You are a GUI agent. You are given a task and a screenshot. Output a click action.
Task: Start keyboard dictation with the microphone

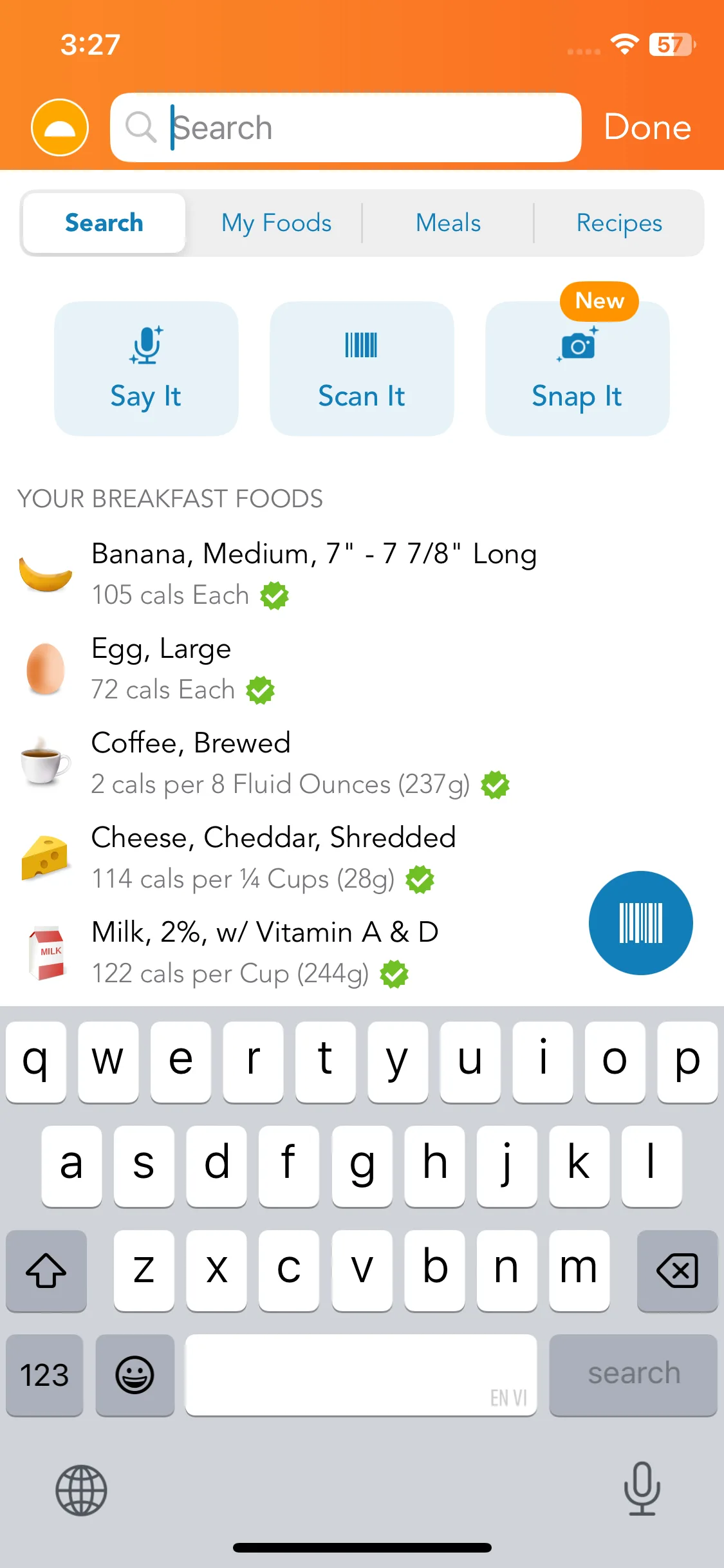[642, 1489]
